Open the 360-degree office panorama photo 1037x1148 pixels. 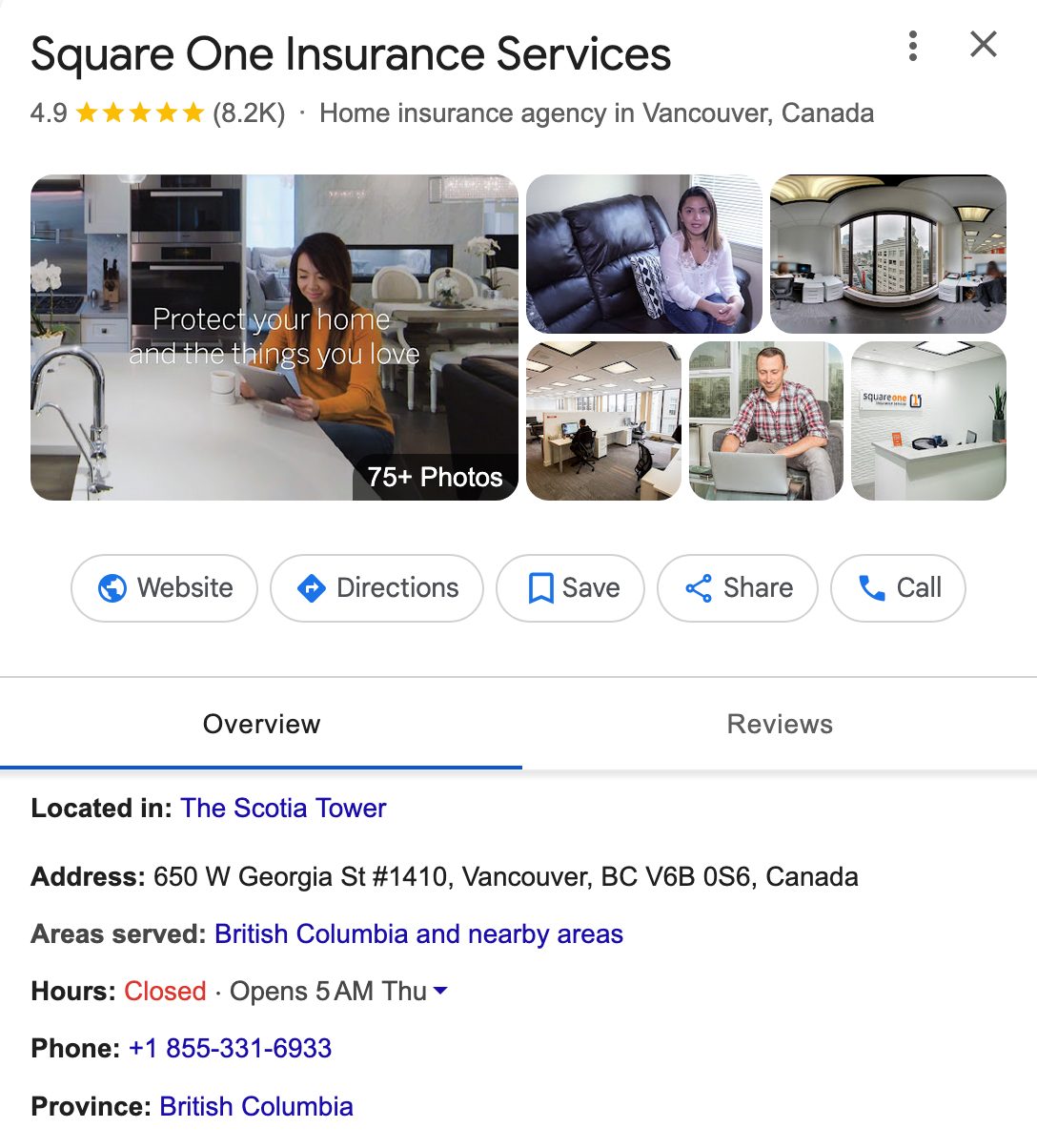[x=887, y=254]
